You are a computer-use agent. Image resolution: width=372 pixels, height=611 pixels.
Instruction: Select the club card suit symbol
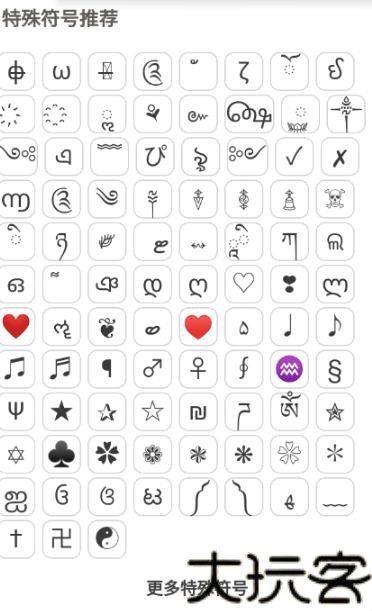click(x=62, y=454)
